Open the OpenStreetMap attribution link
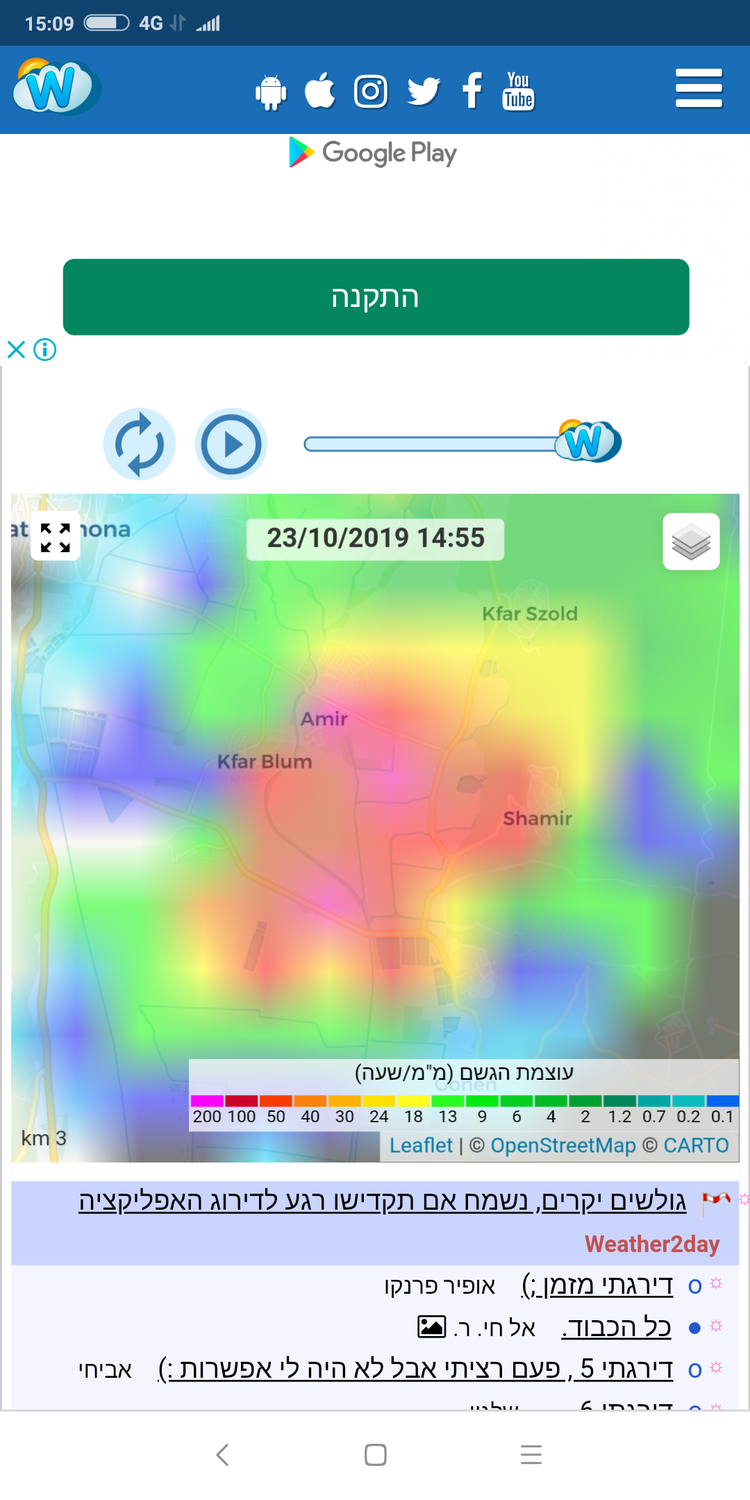The height and width of the screenshot is (1500, 750). click(x=563, y=1145)
